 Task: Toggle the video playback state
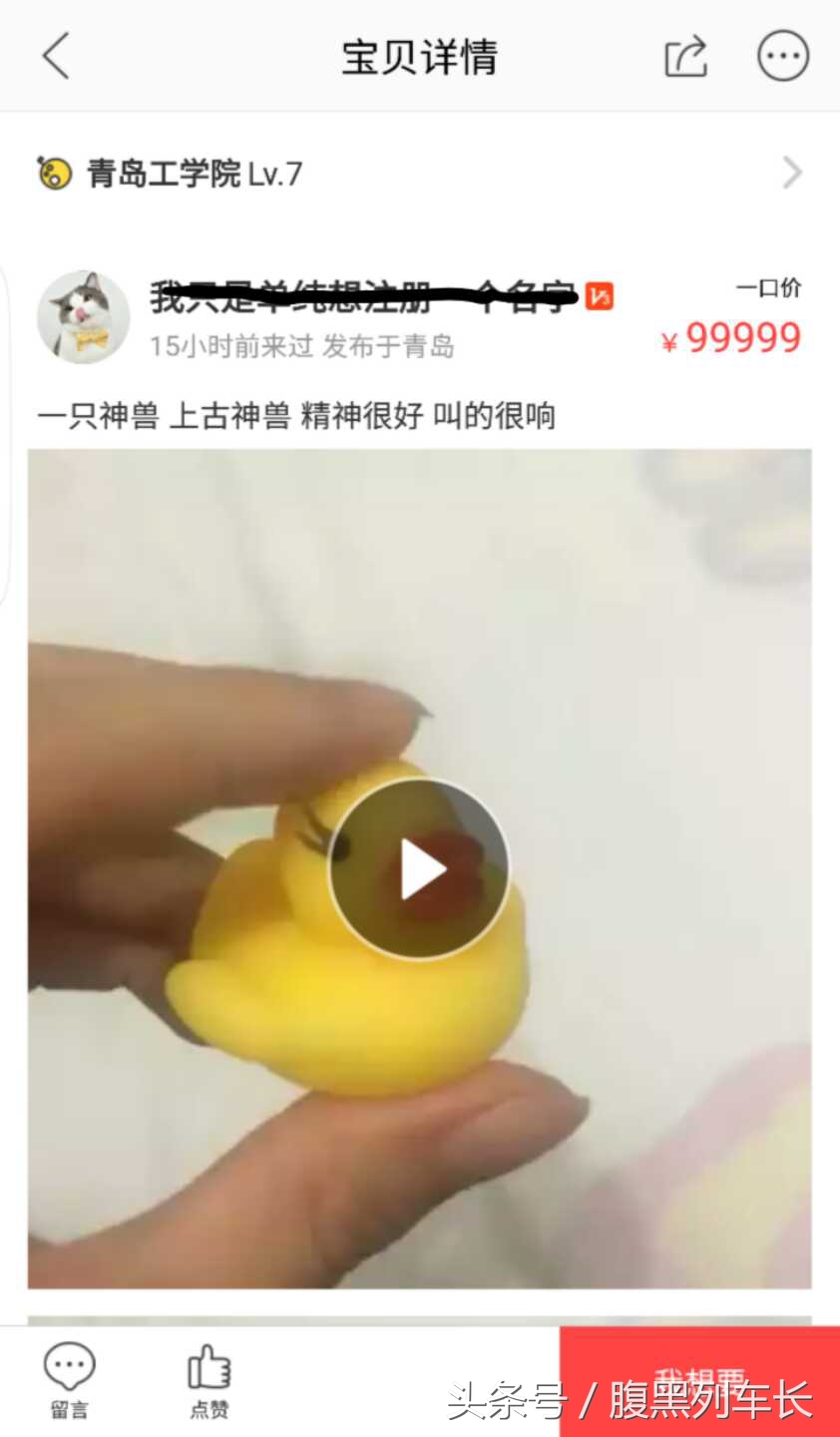pyautogui.click(x=420, y=867)
